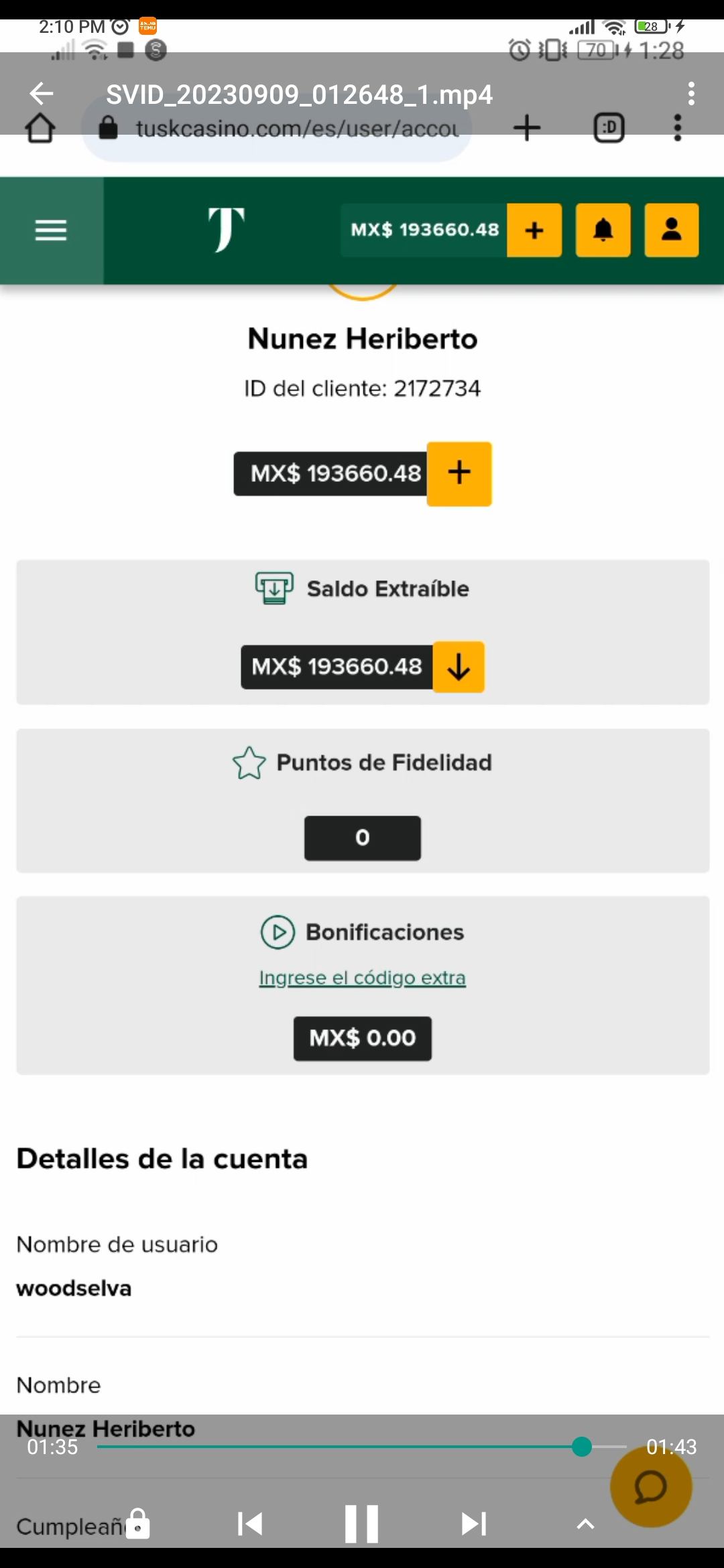
Task: Open the browser tab switcher
Action: click(x=609, y=127)
